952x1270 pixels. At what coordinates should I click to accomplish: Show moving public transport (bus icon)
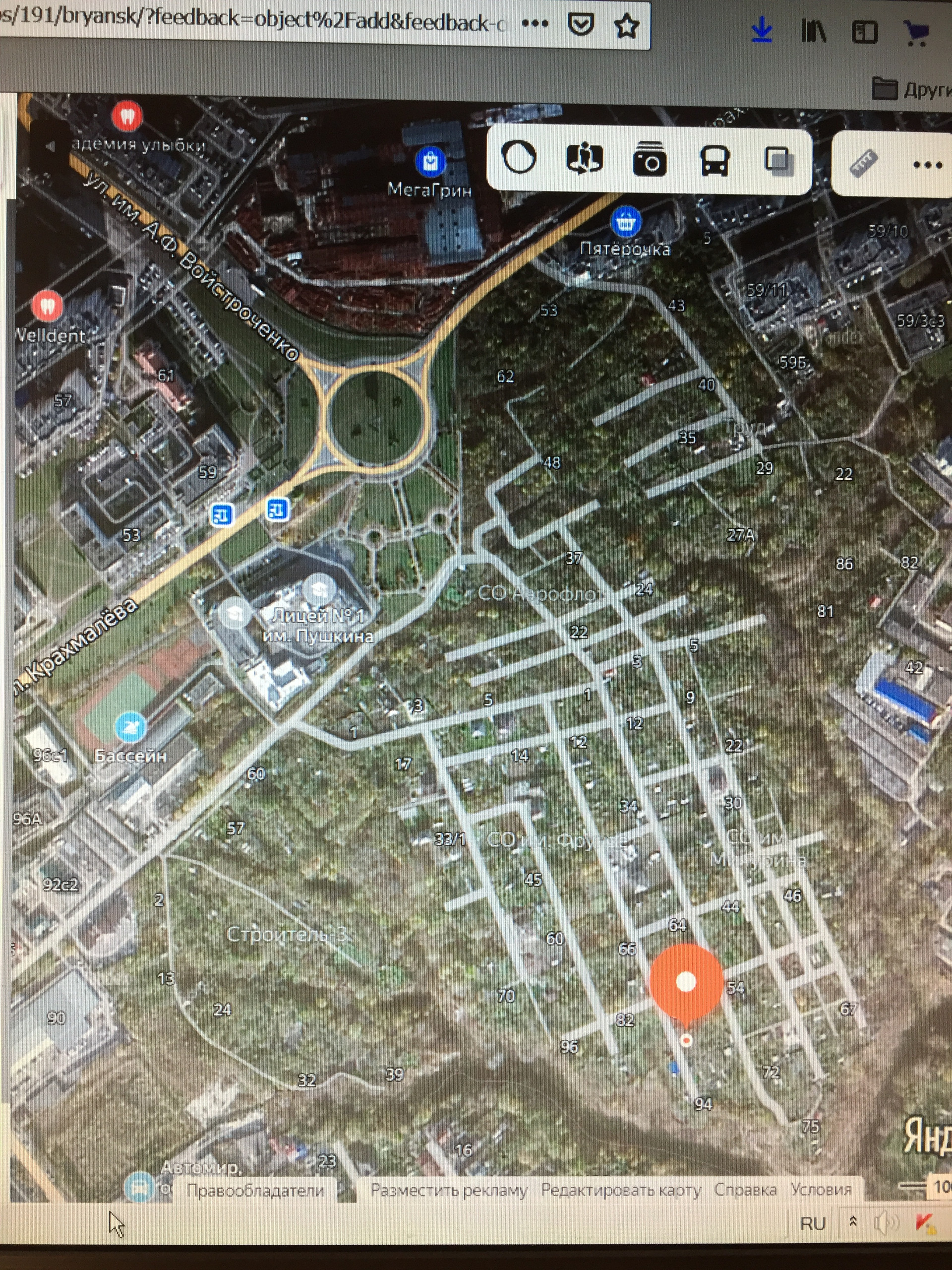[x=715, y=160]
